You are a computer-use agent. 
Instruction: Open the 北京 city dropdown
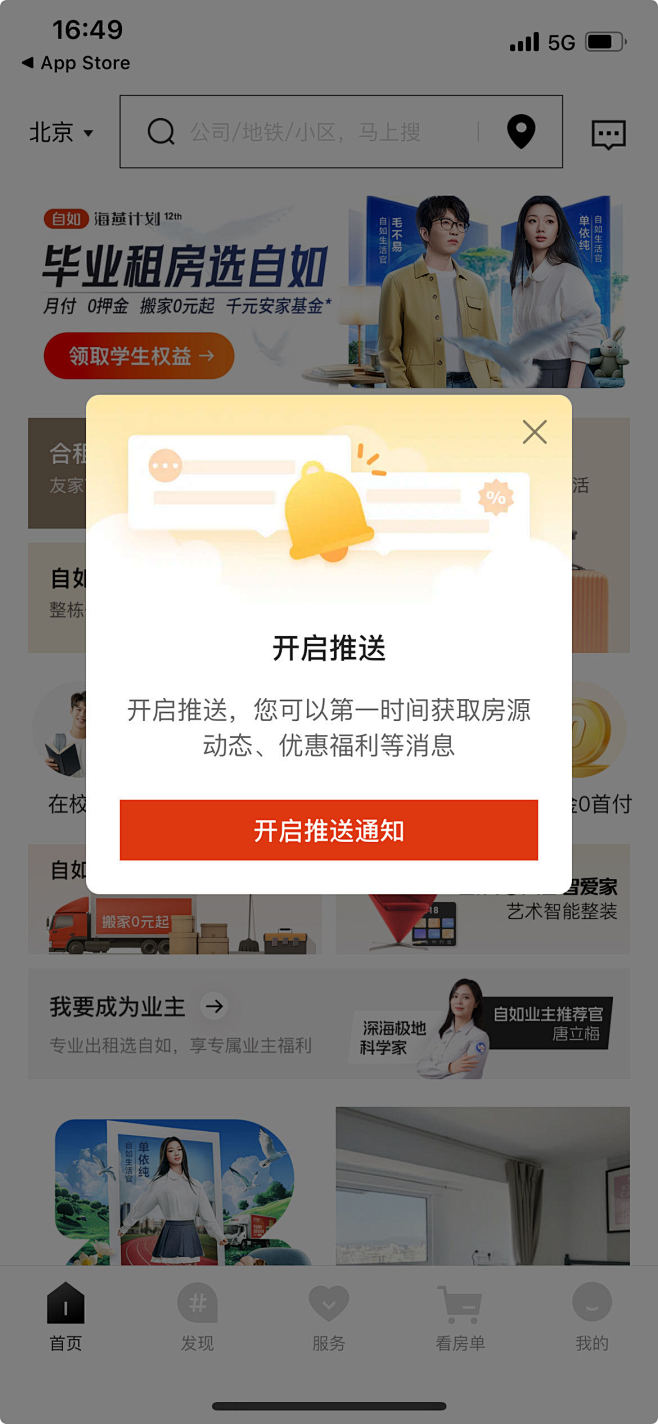61,132
